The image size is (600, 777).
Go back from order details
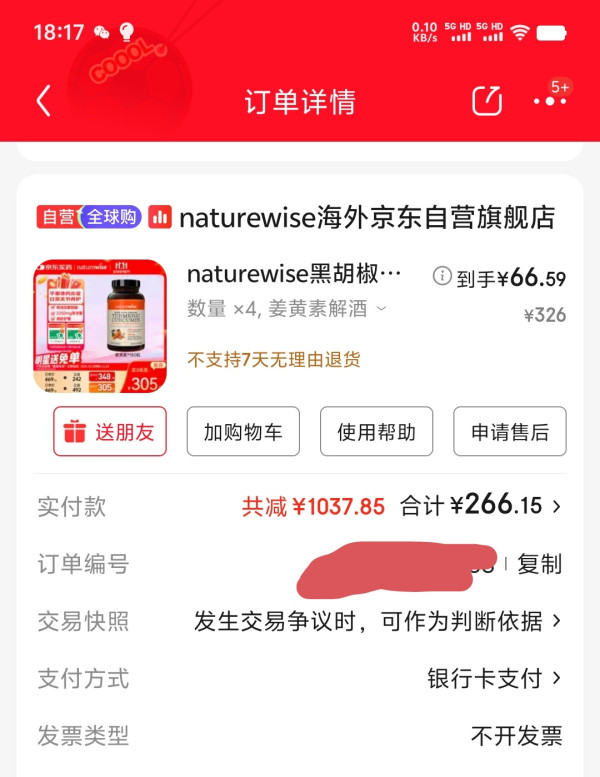[43, 101]
